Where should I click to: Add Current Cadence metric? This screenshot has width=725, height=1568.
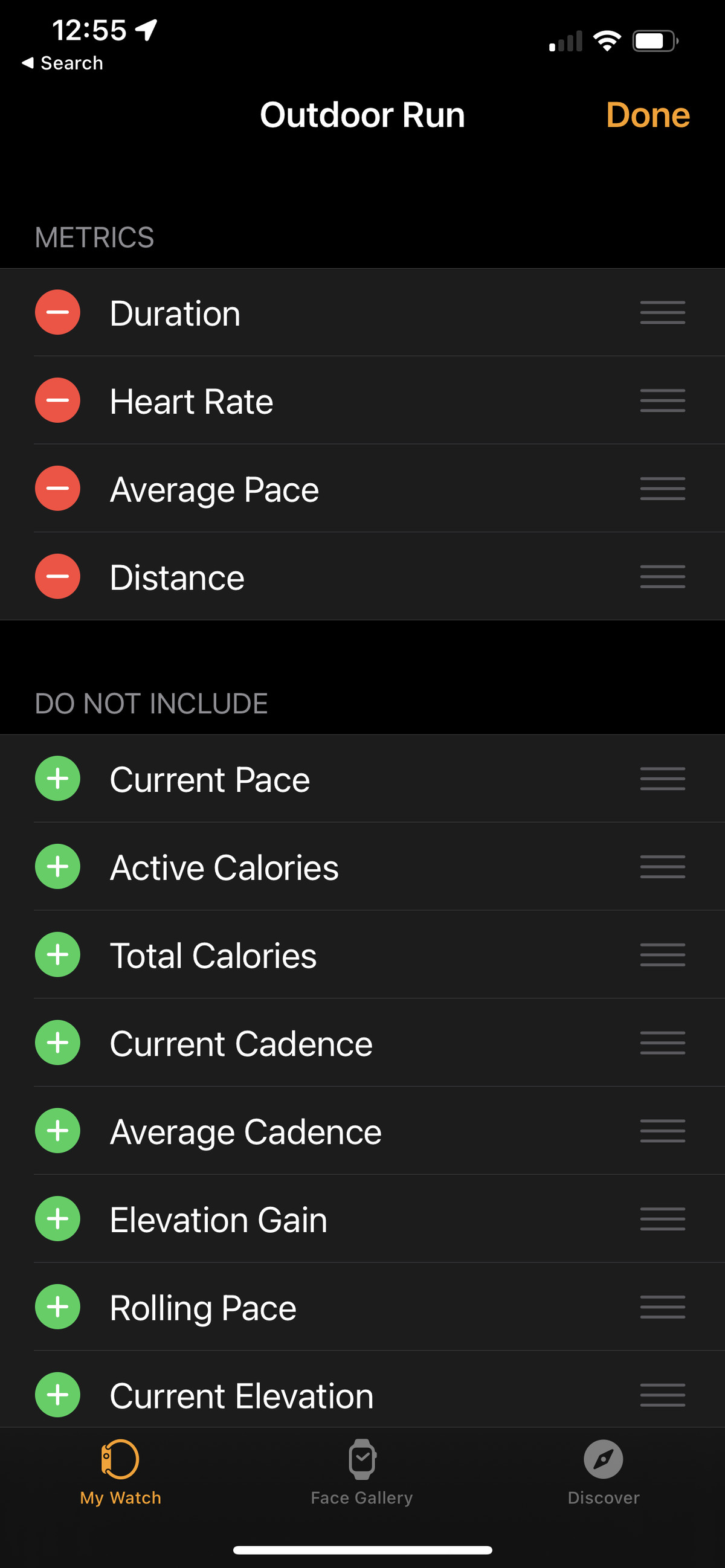(58, 1043)
